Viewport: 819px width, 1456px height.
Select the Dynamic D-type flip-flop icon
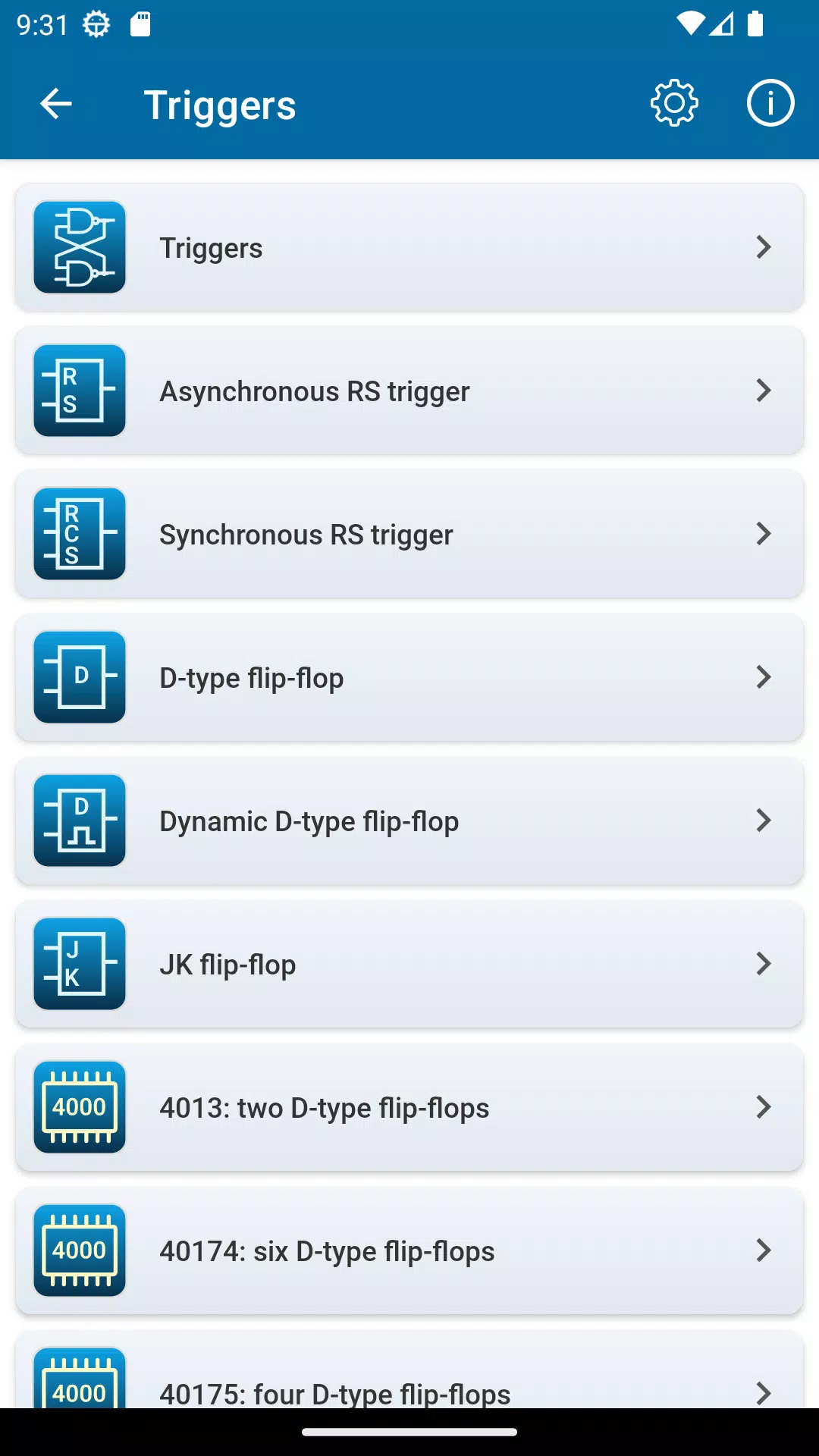point(79,821)
